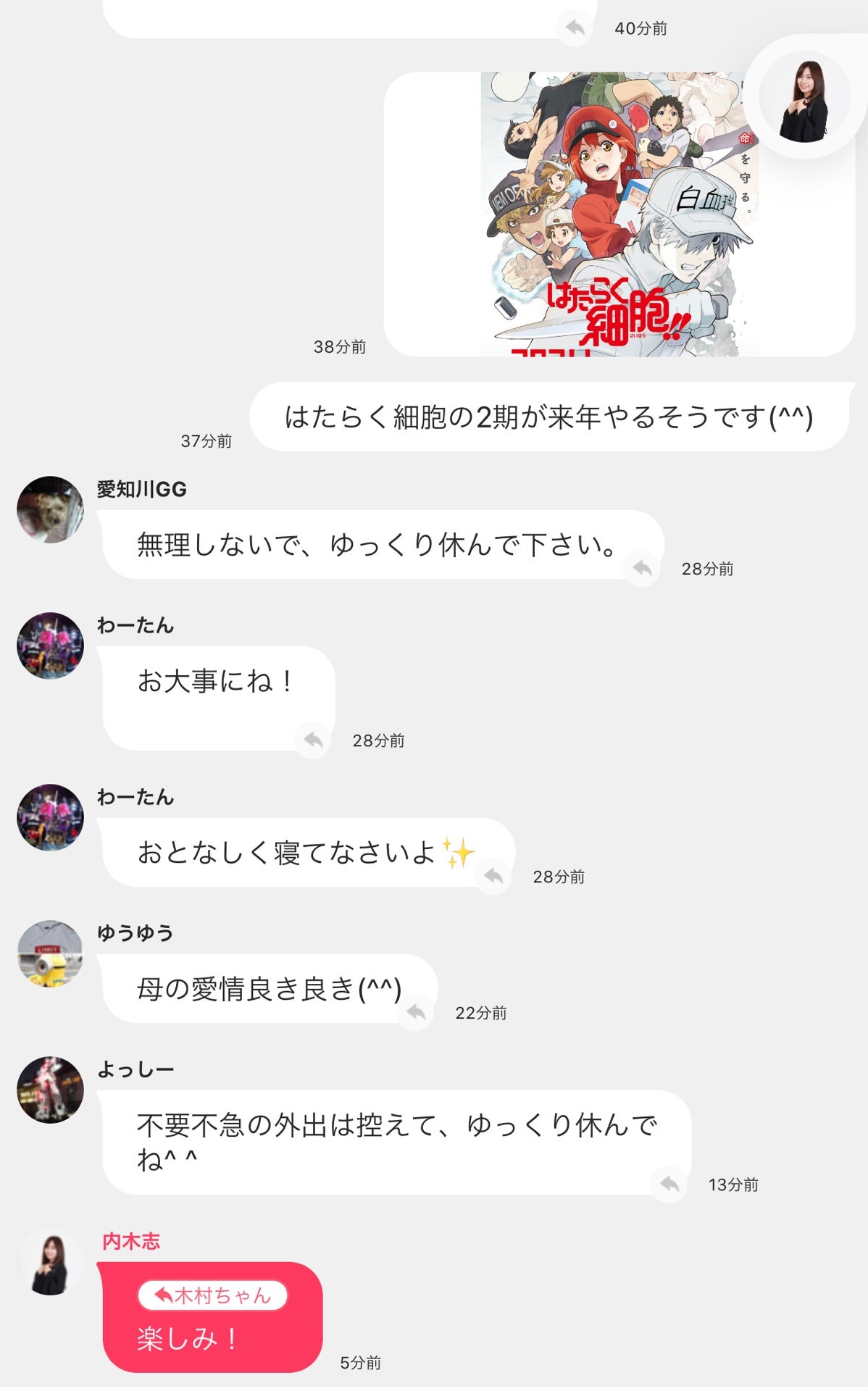Reply to よっしー's message

click(669, 1184)
